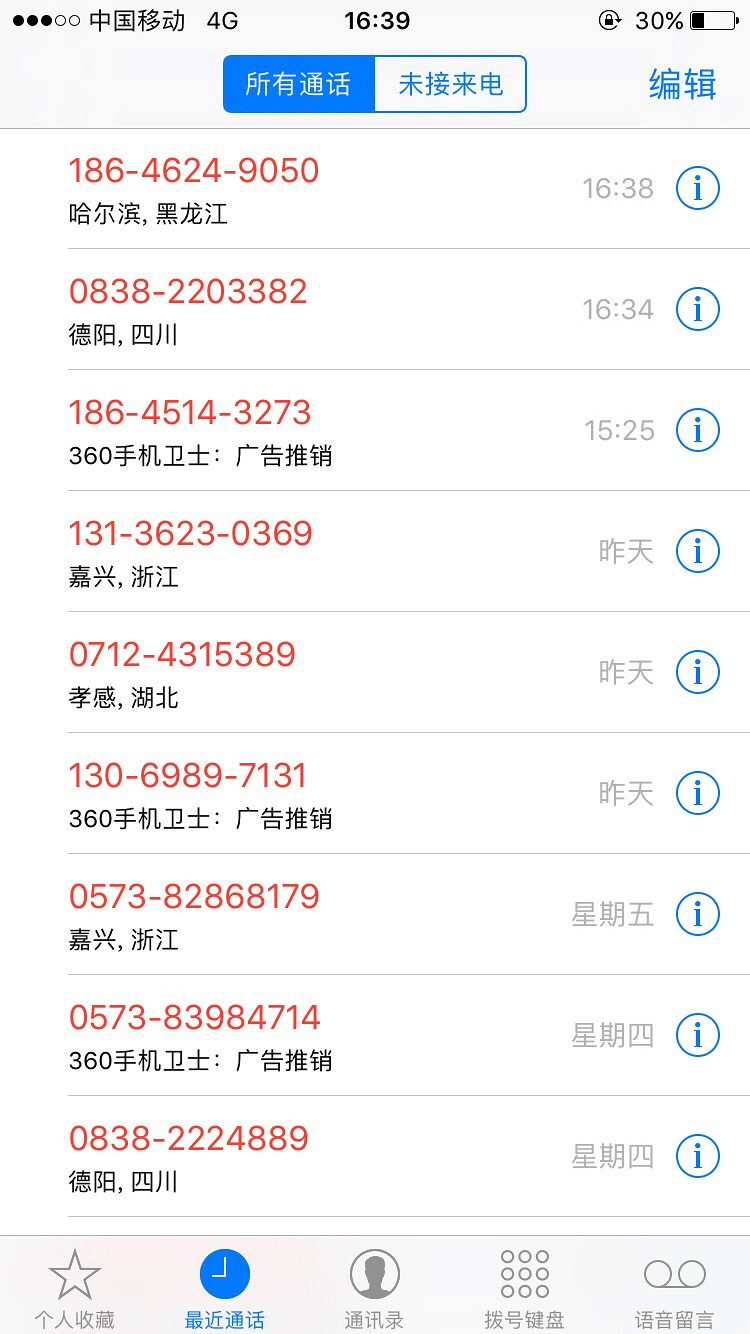
Task: Show info for 186-4514-3273
Action: 698,430
